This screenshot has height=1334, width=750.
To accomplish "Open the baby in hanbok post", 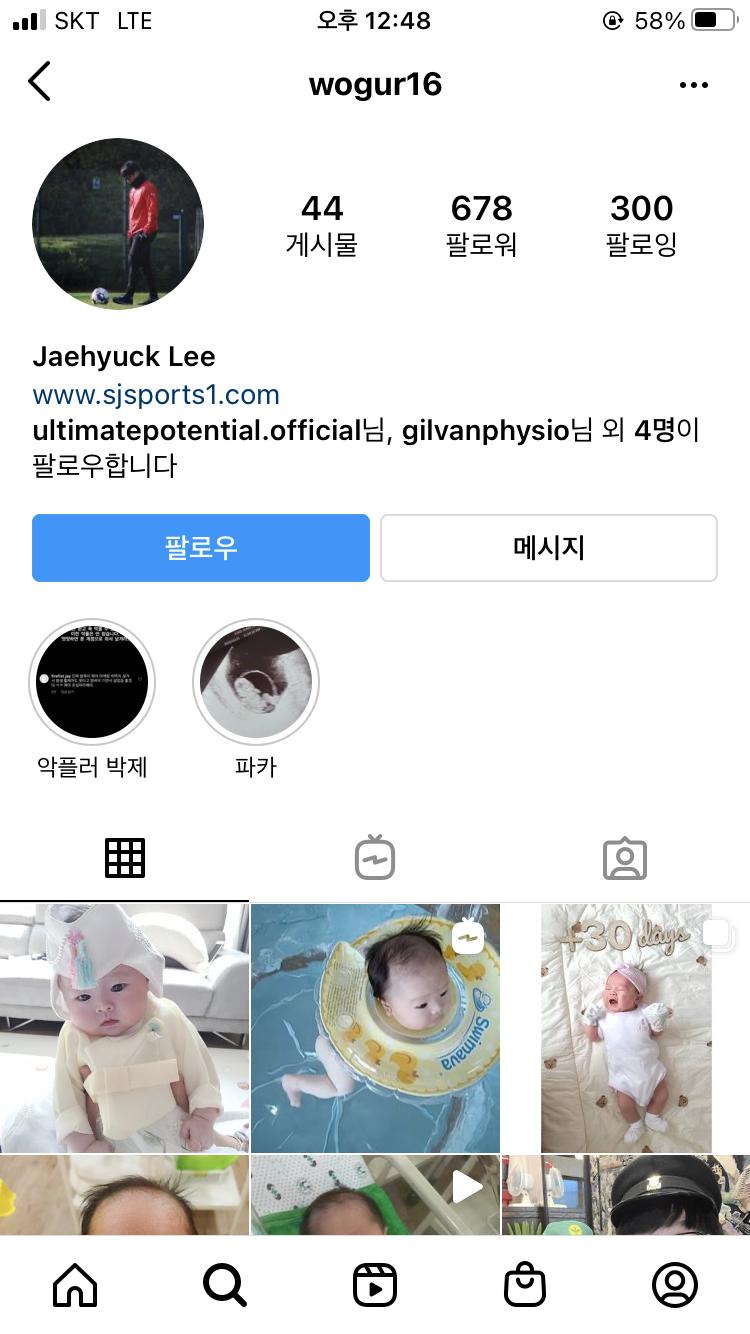I will coord(124,1028).
